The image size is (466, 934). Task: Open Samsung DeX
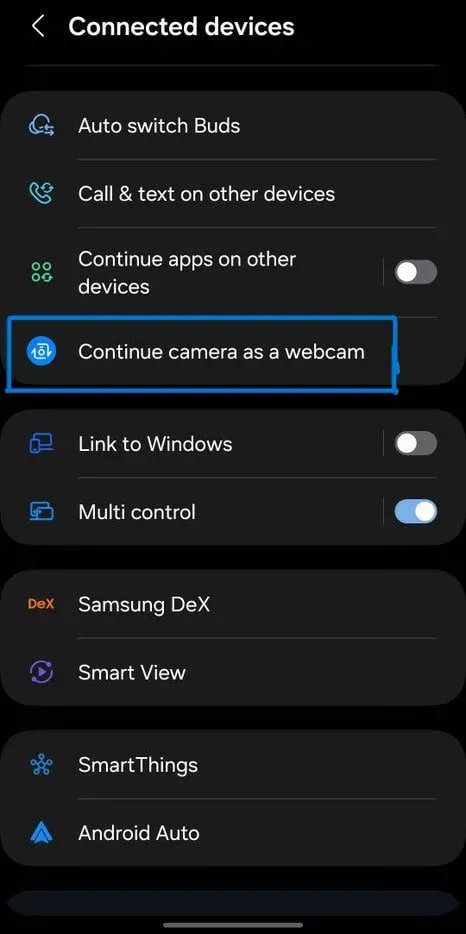coord(233,604)
